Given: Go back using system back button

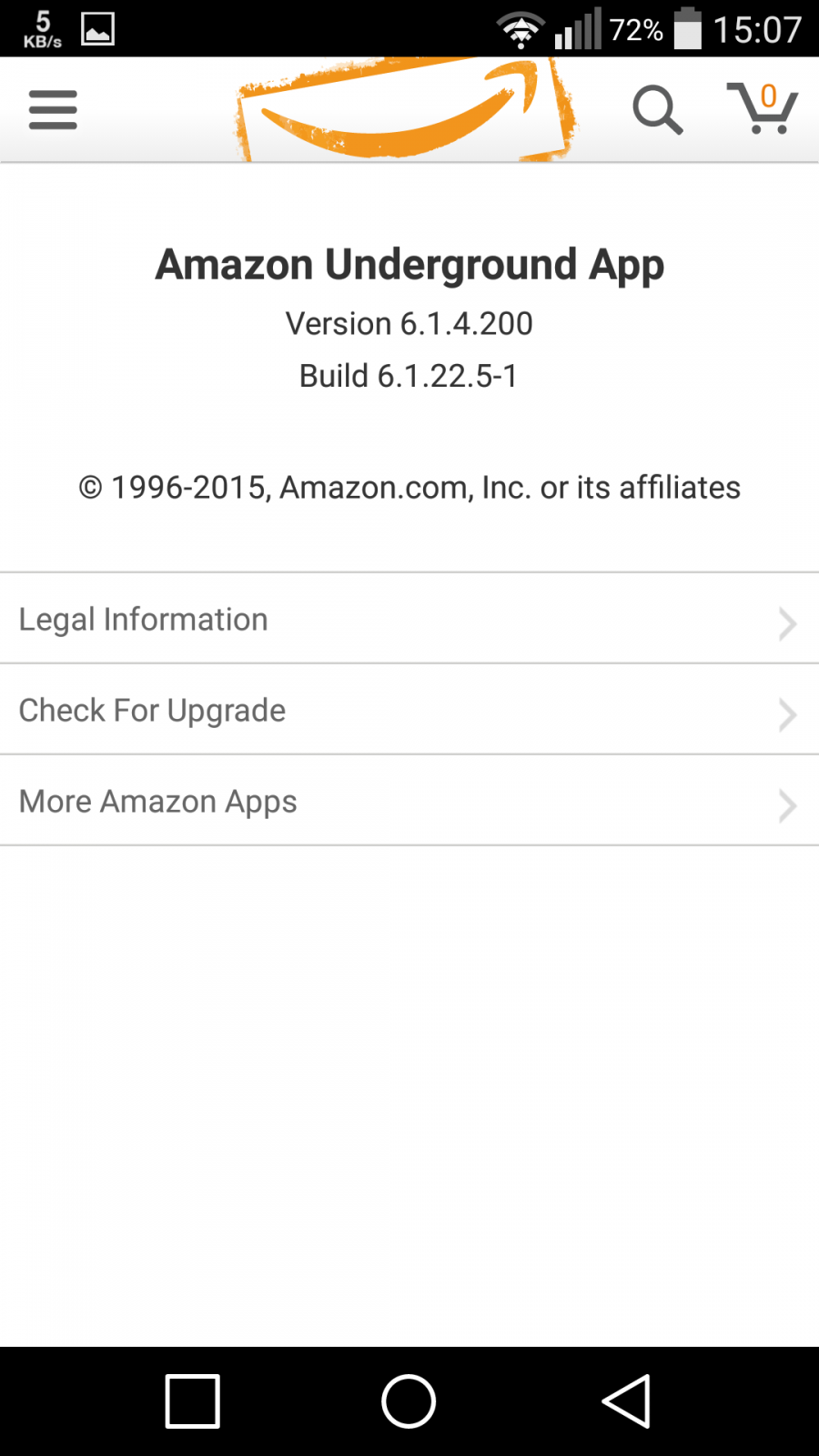Looking at the screenshot, I should (x=626, y=1401).
